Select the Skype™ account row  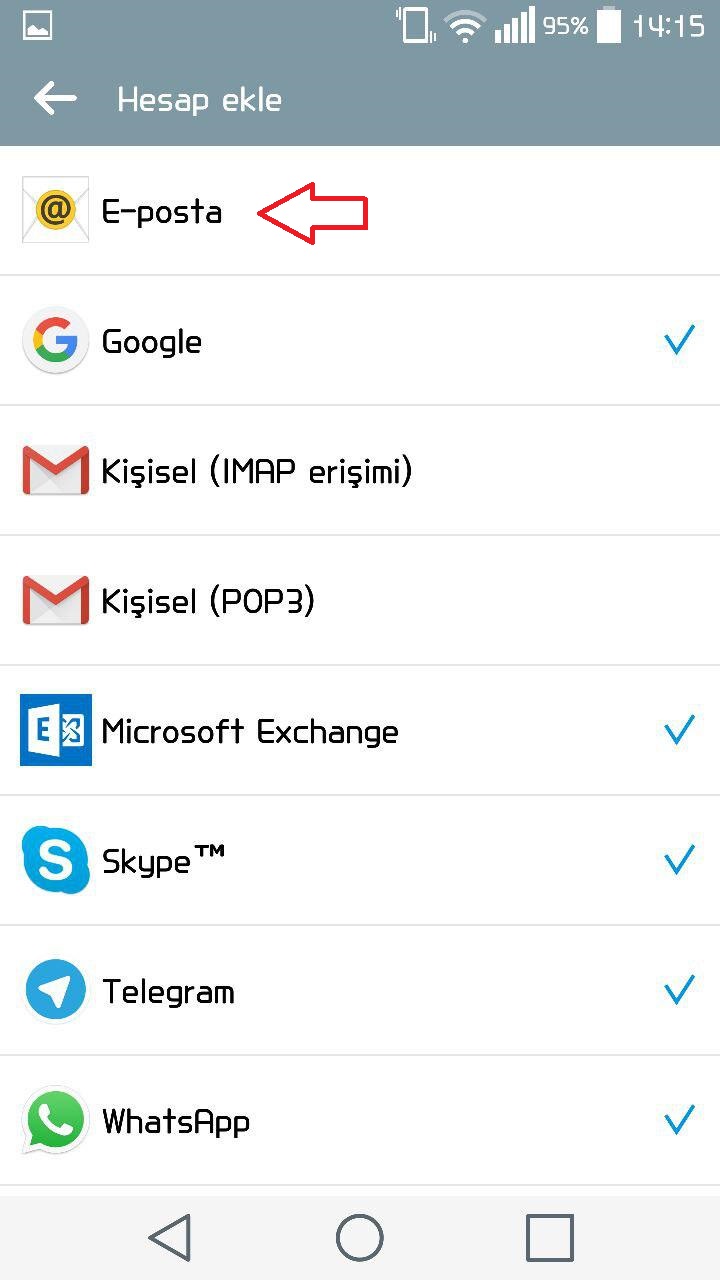360,861
